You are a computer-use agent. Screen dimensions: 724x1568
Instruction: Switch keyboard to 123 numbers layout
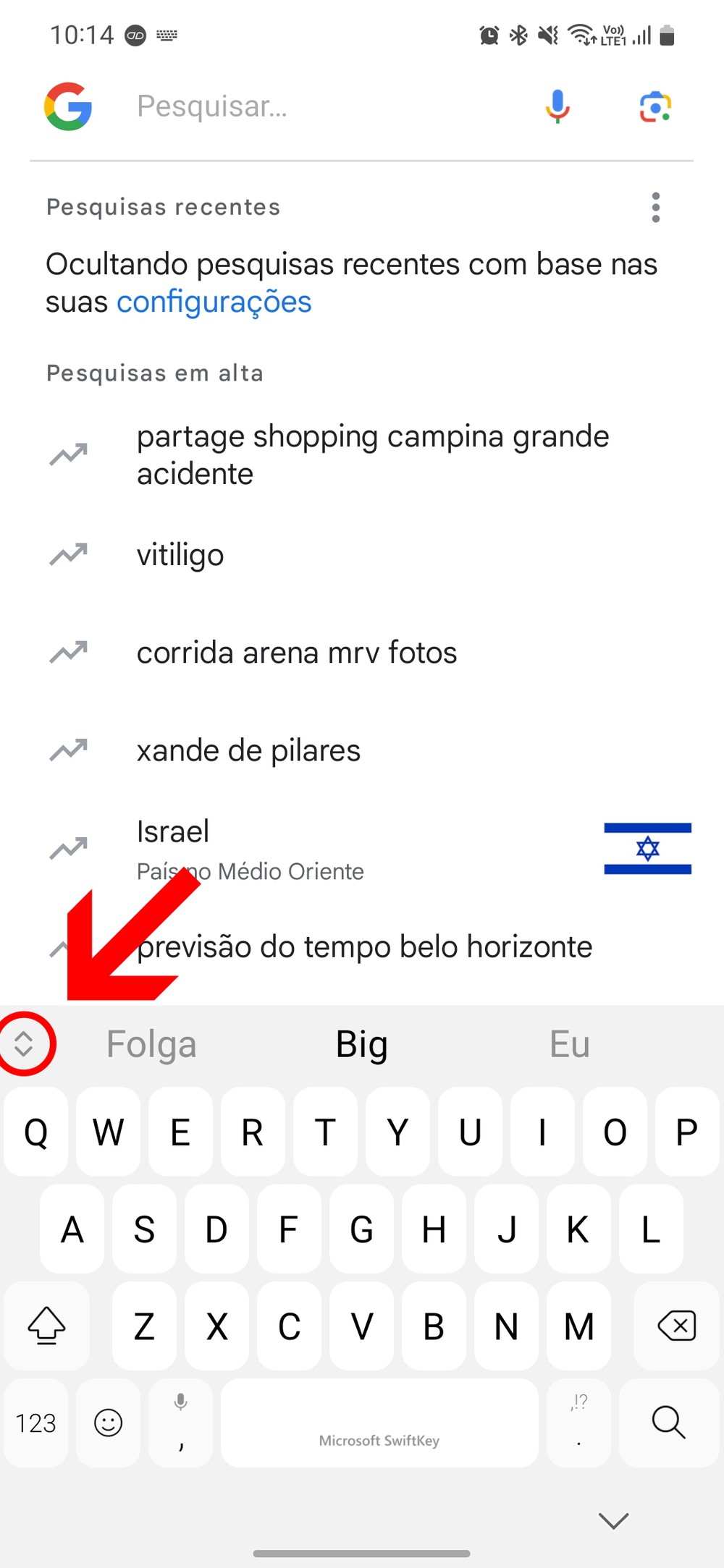tap(35, 1423)
